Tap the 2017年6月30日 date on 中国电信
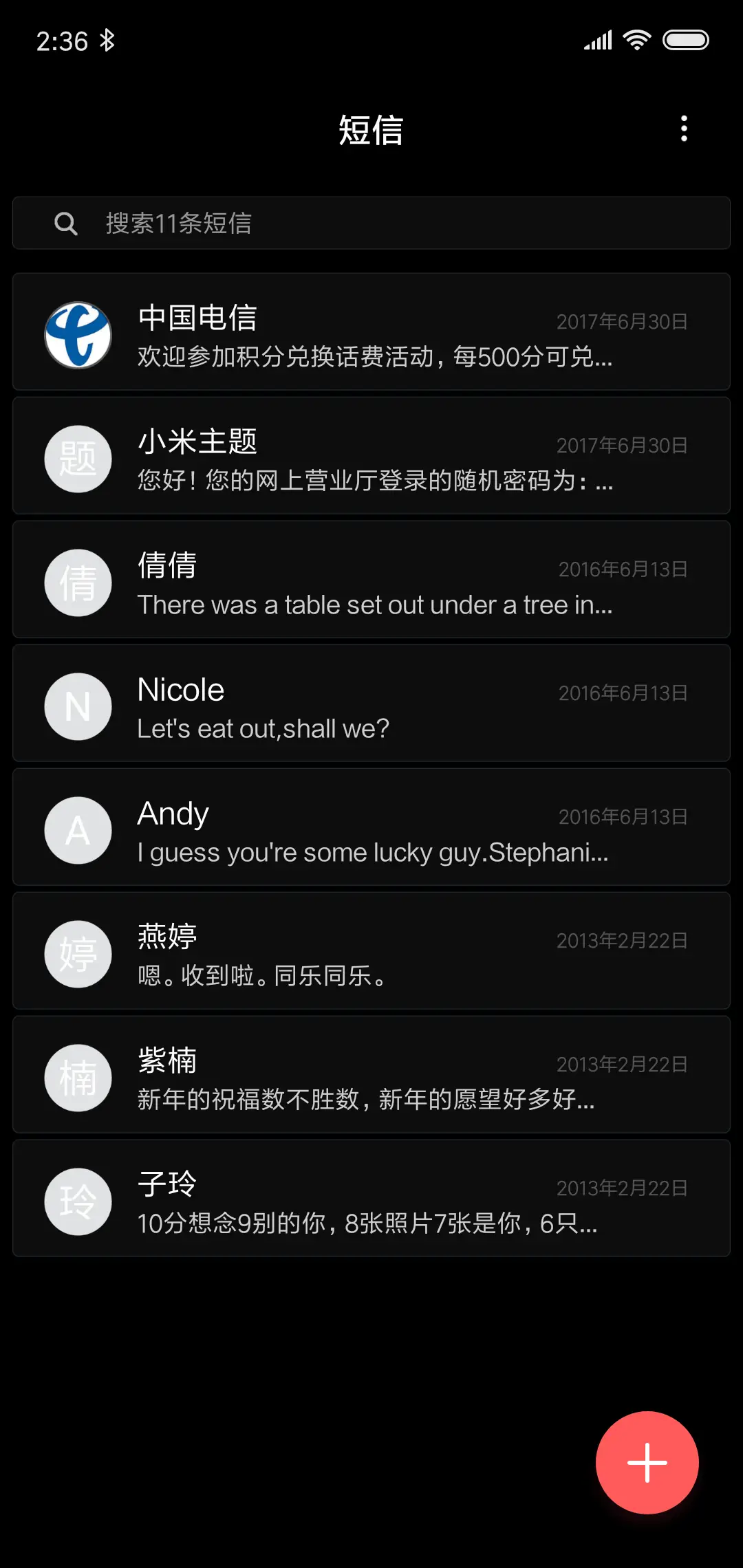Screen dimensions: 743x1568 click(621, 320)
